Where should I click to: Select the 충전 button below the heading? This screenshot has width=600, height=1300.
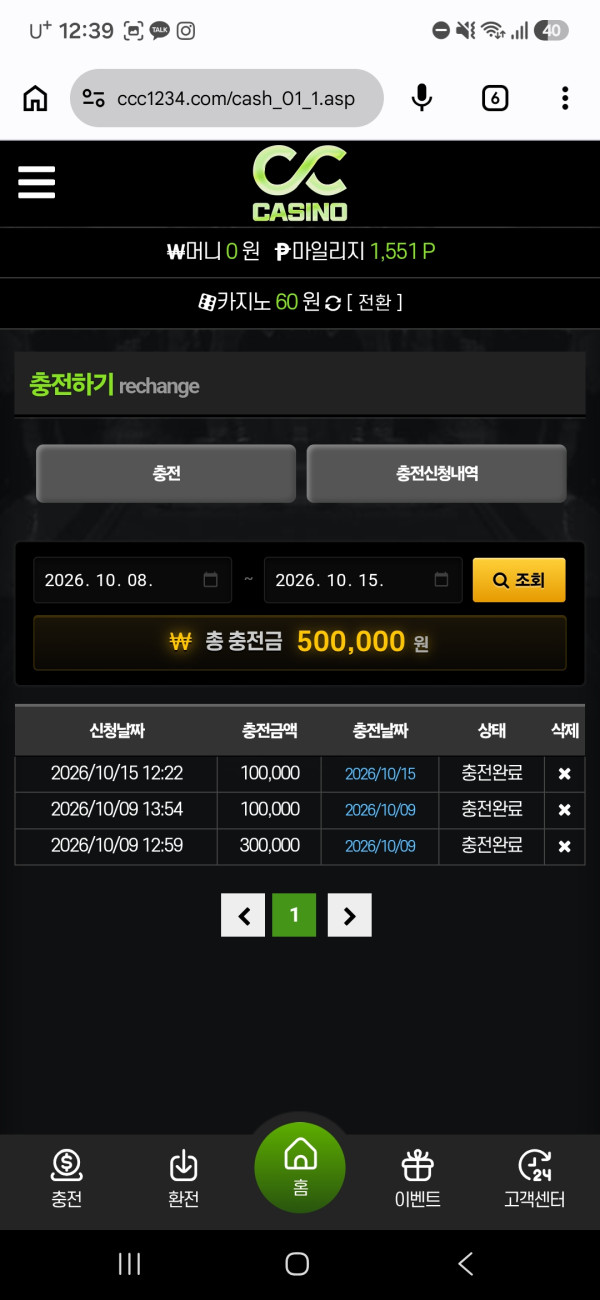click(166, 474)
